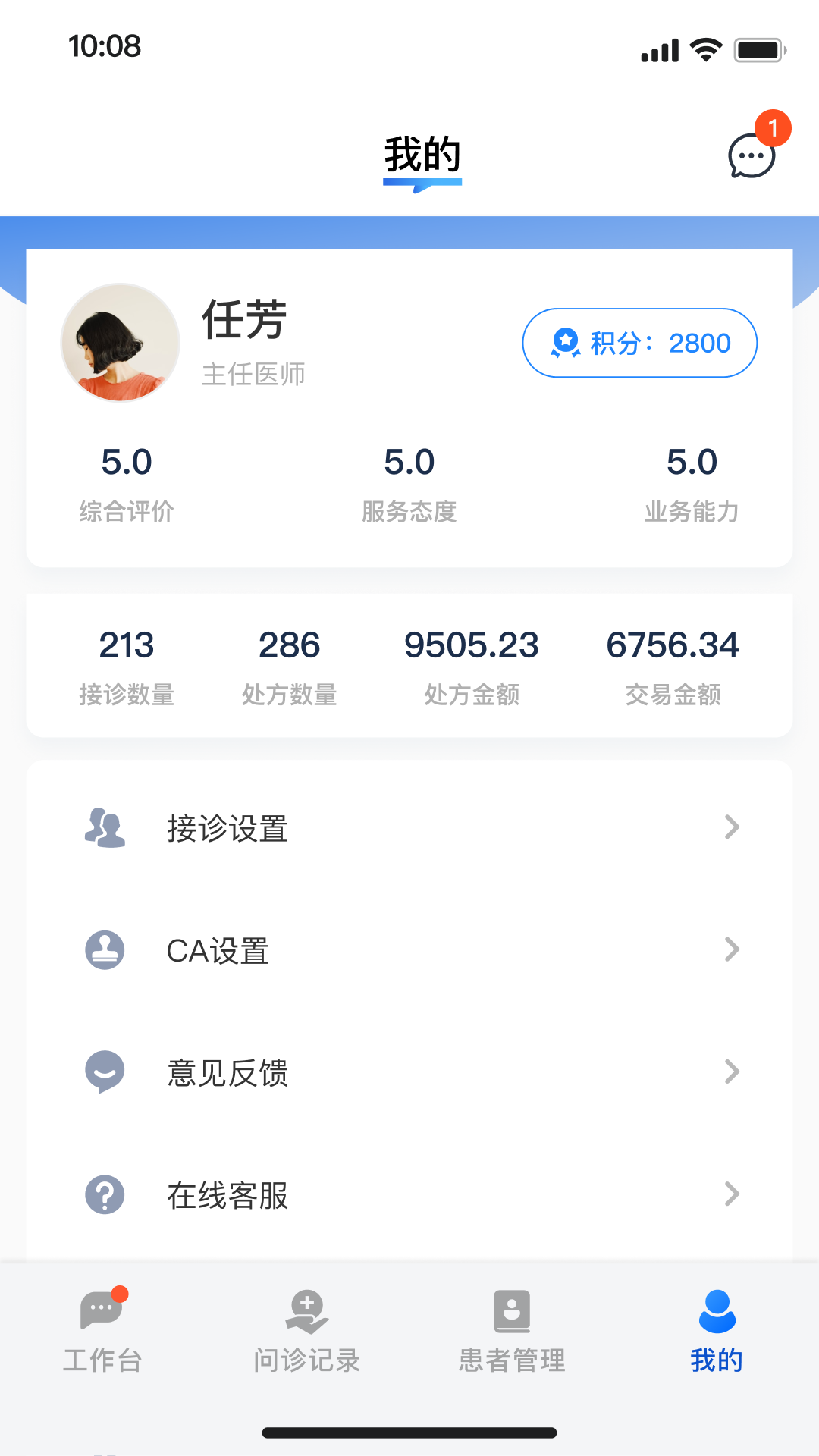Image resolution: width=819 pixels, height=1456 pixels.
Task: Open the messages icon with notification badge
Action: tap(752, 155)
